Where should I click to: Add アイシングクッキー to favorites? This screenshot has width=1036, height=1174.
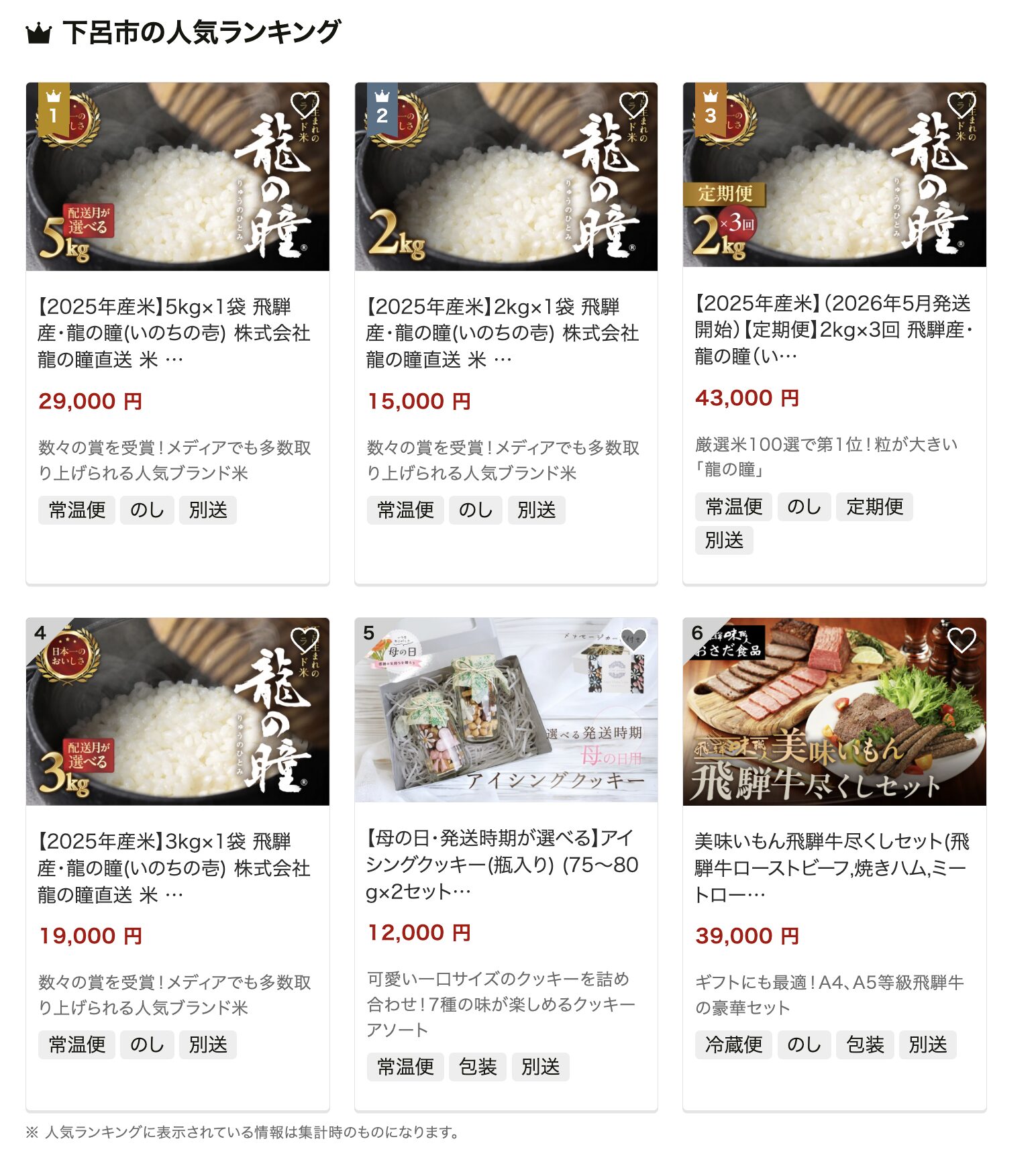tap(633, 641)
